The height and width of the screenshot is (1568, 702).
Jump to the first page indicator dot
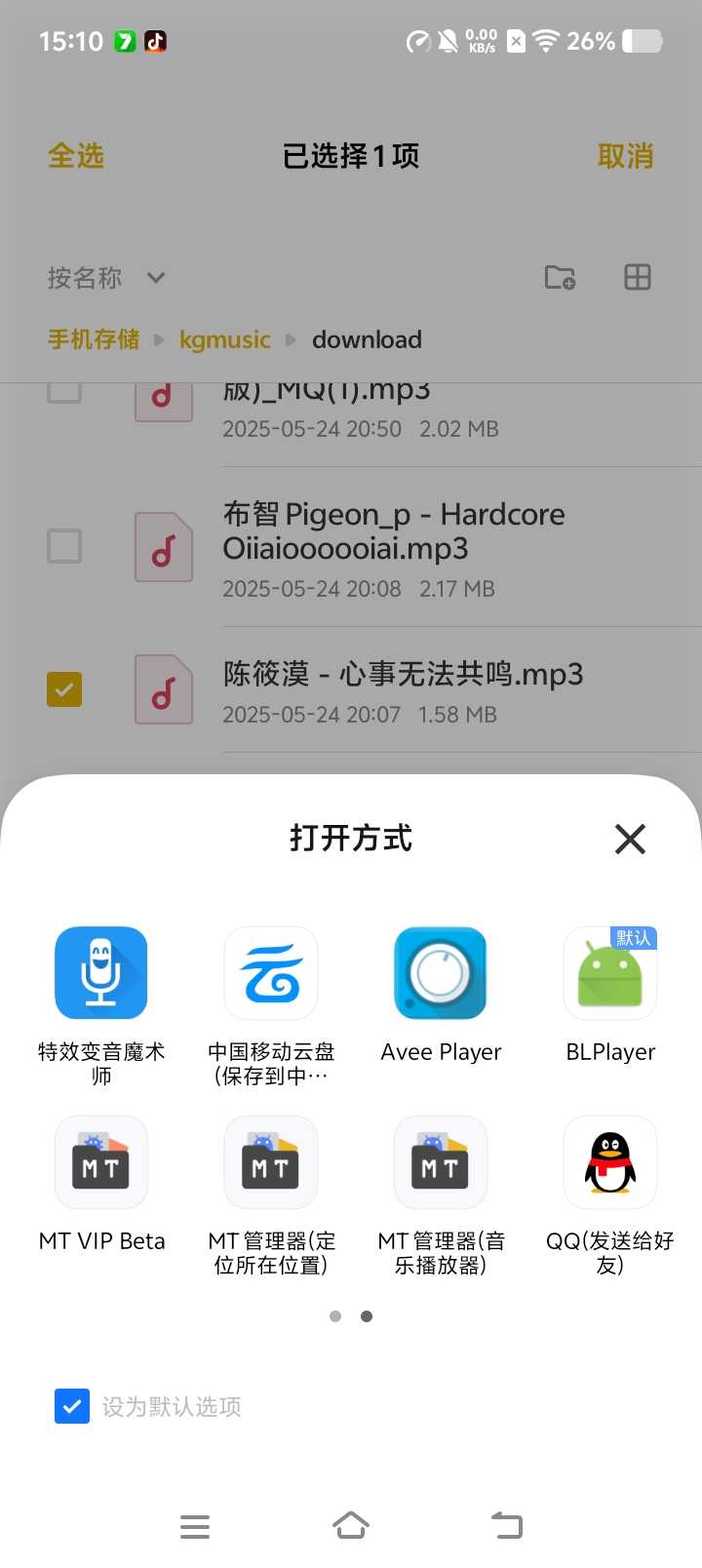(335, 1316)
